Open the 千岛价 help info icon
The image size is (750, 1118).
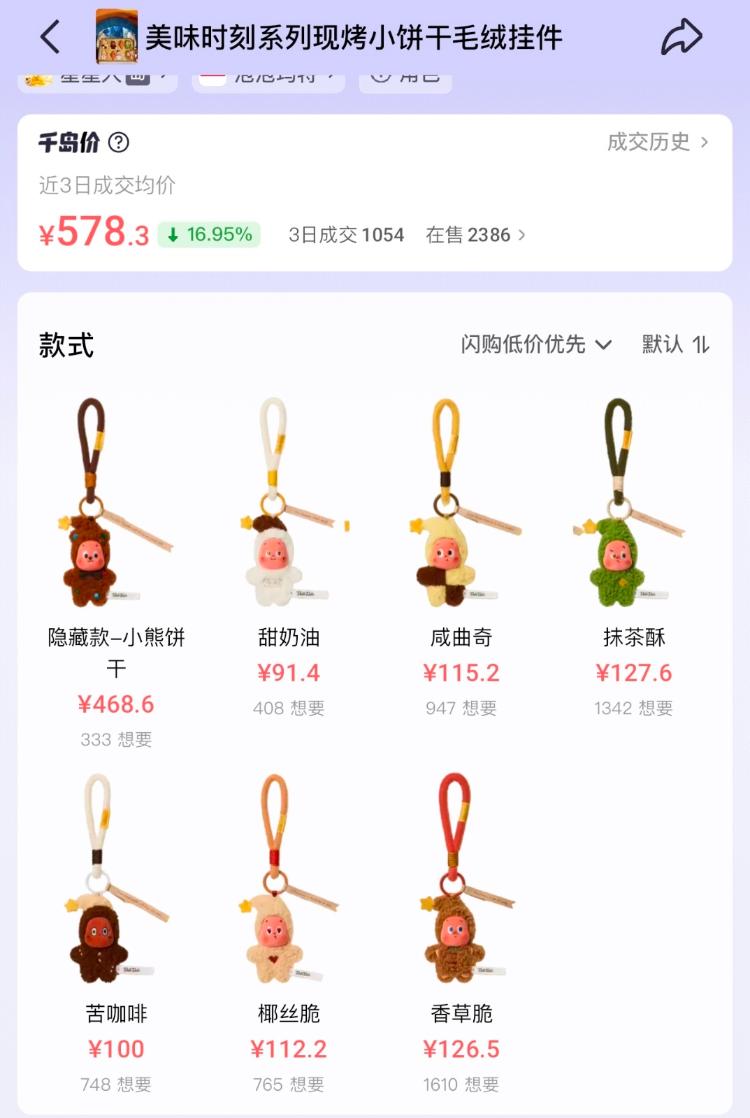tap(119, 142)
